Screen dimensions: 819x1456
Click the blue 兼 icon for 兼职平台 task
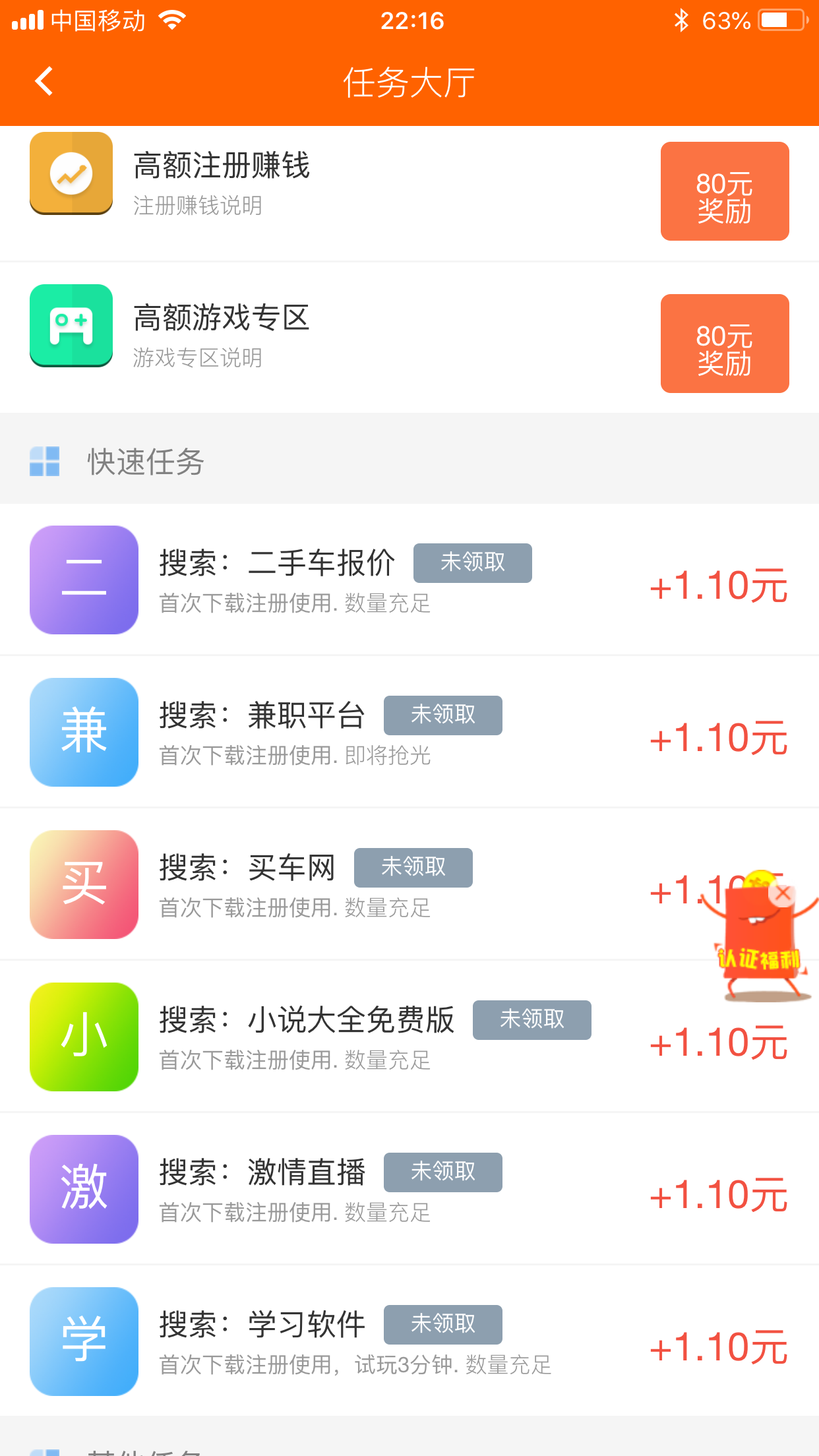(x=83, y=732)
